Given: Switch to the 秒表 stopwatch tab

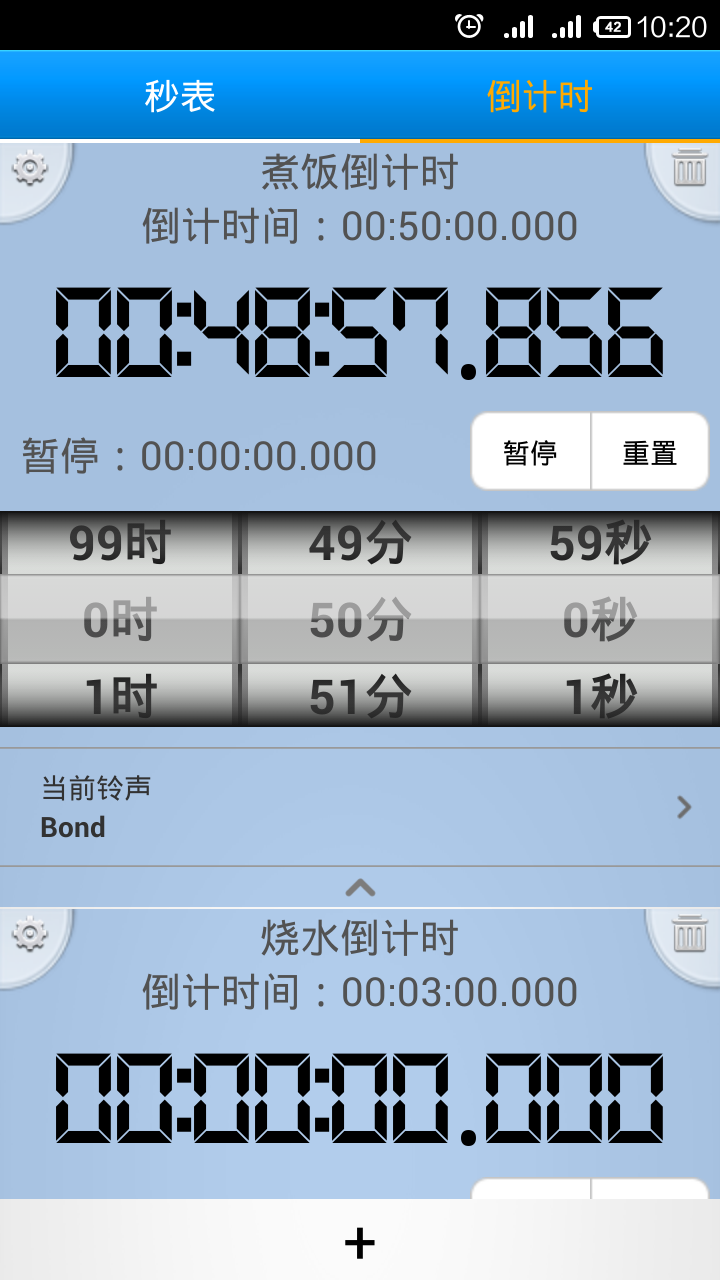Looking at the screenshot, I should 180,97.
